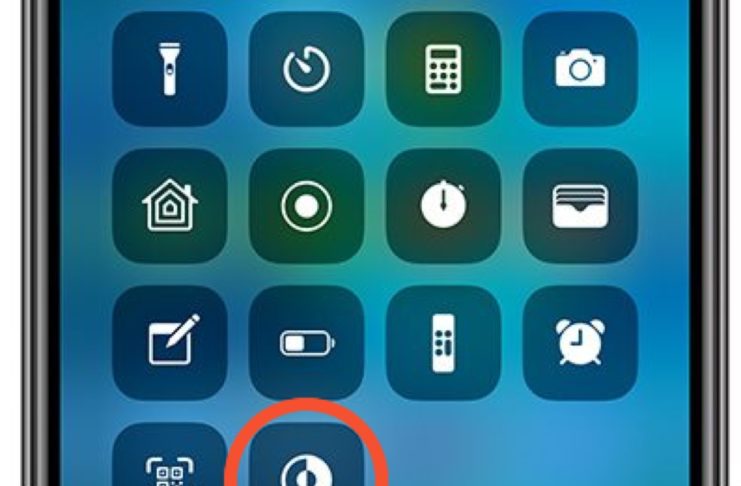The width and height of the screenshot is (741, 486).
Task: Start screen recording
Action: click(x=306, y=206)
